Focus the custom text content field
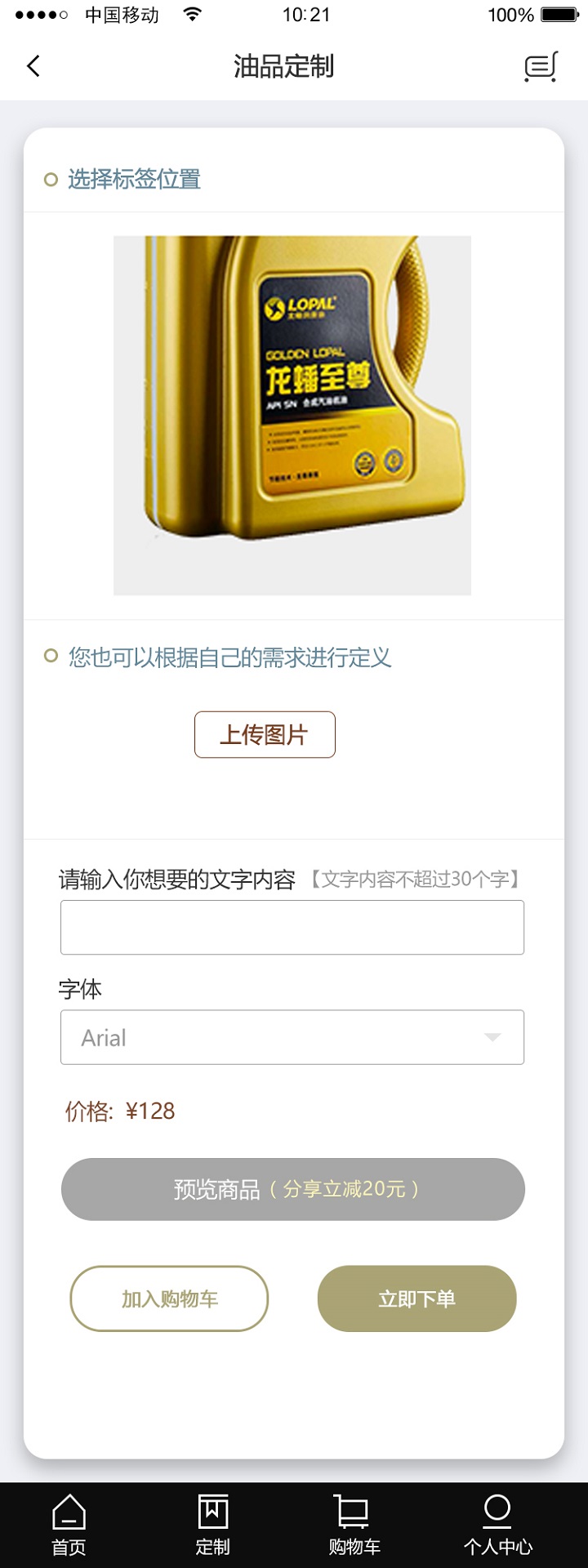 pyautogui.click(x=292, y=927)
